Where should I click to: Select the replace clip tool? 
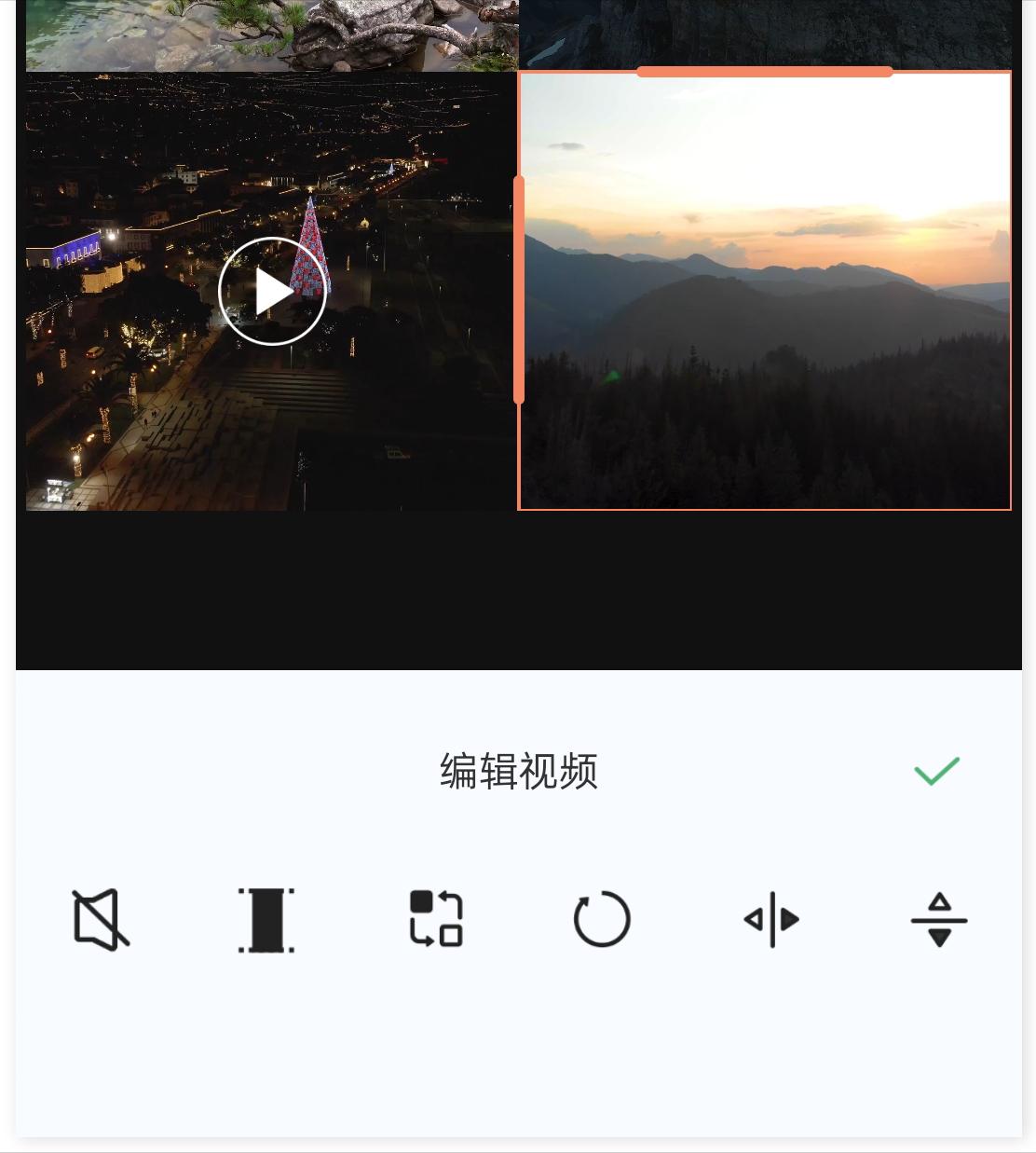434,919
